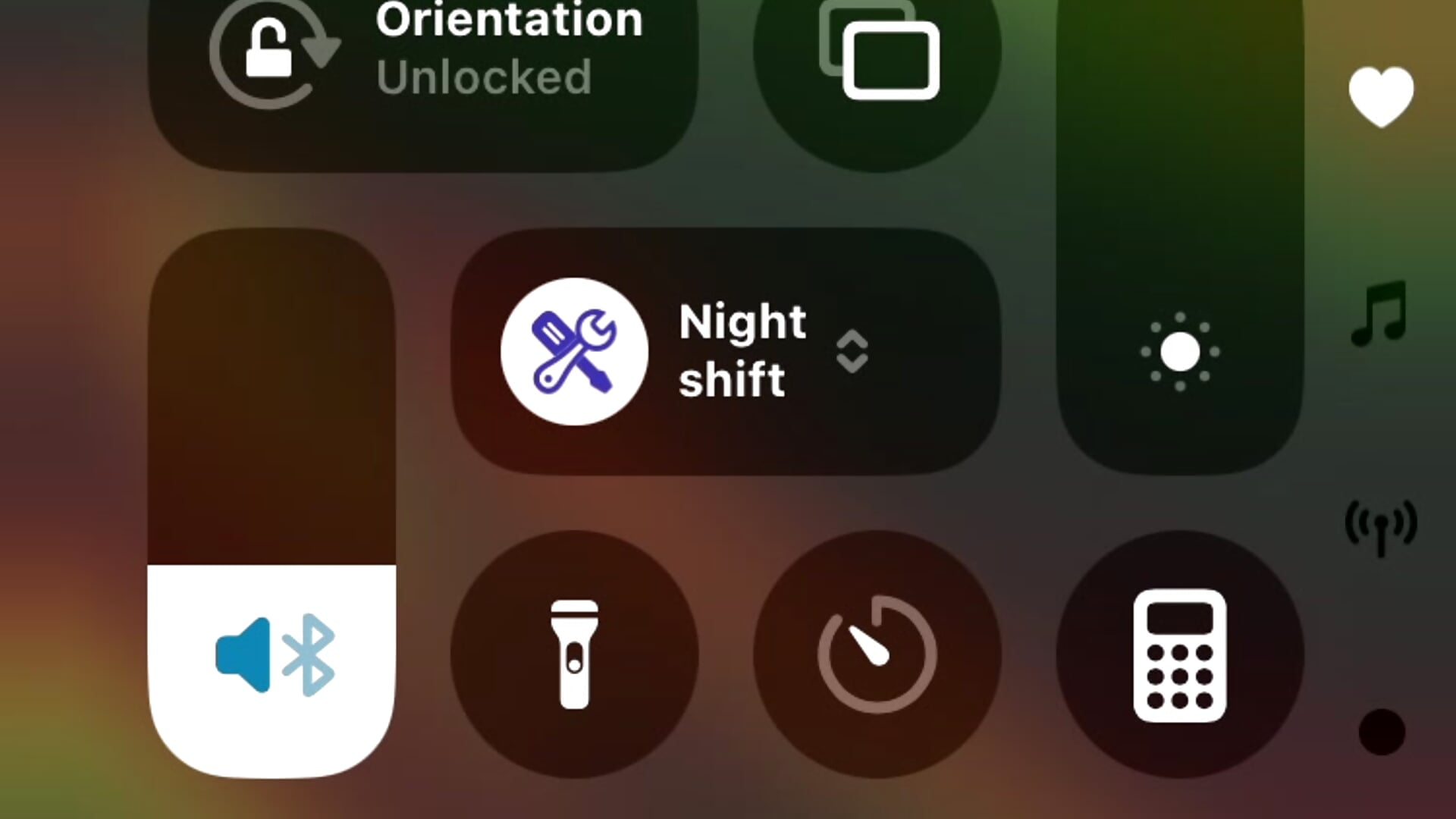Turn on the flashlight
Viewport: 1456px width, 819px height.
(x=574, y=654)
